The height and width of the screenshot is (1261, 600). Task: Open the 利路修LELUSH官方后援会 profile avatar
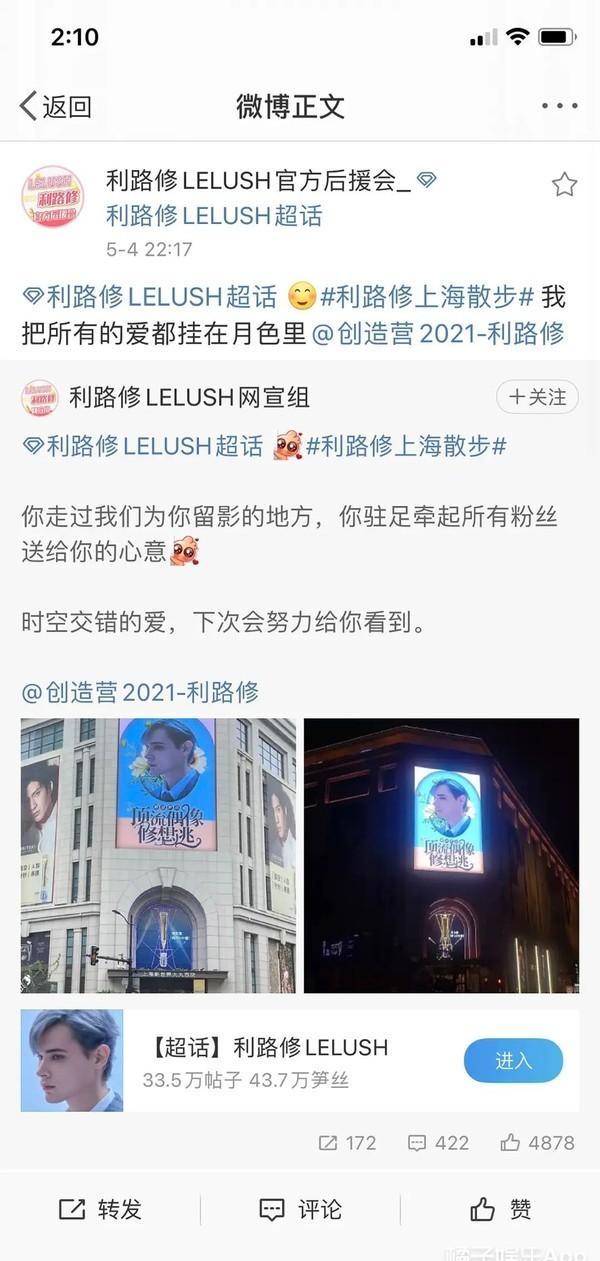[x=53, y=196]
